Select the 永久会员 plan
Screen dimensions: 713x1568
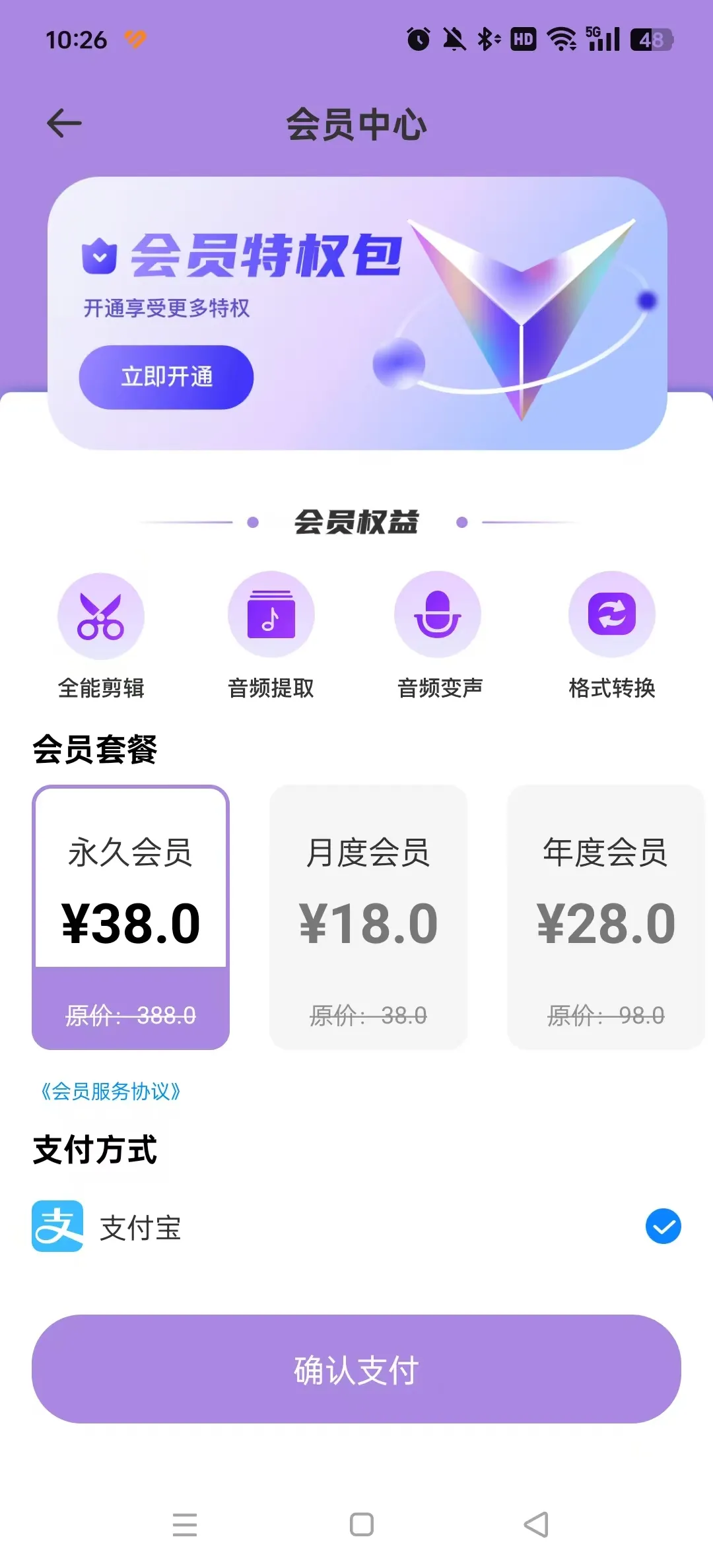pyautogui.click(x=131, y=917)
